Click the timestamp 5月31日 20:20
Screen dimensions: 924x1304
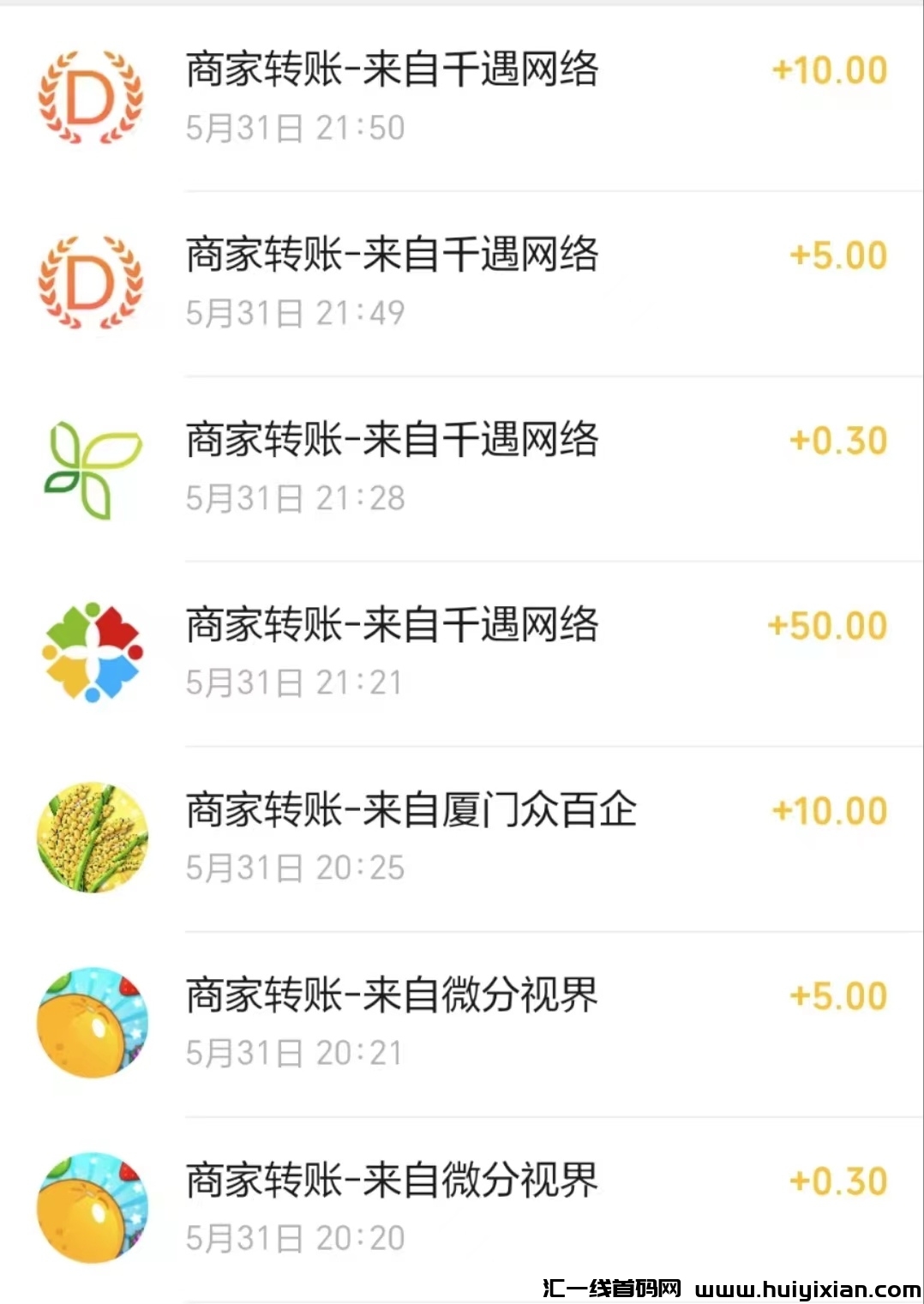pos(296,1237)
